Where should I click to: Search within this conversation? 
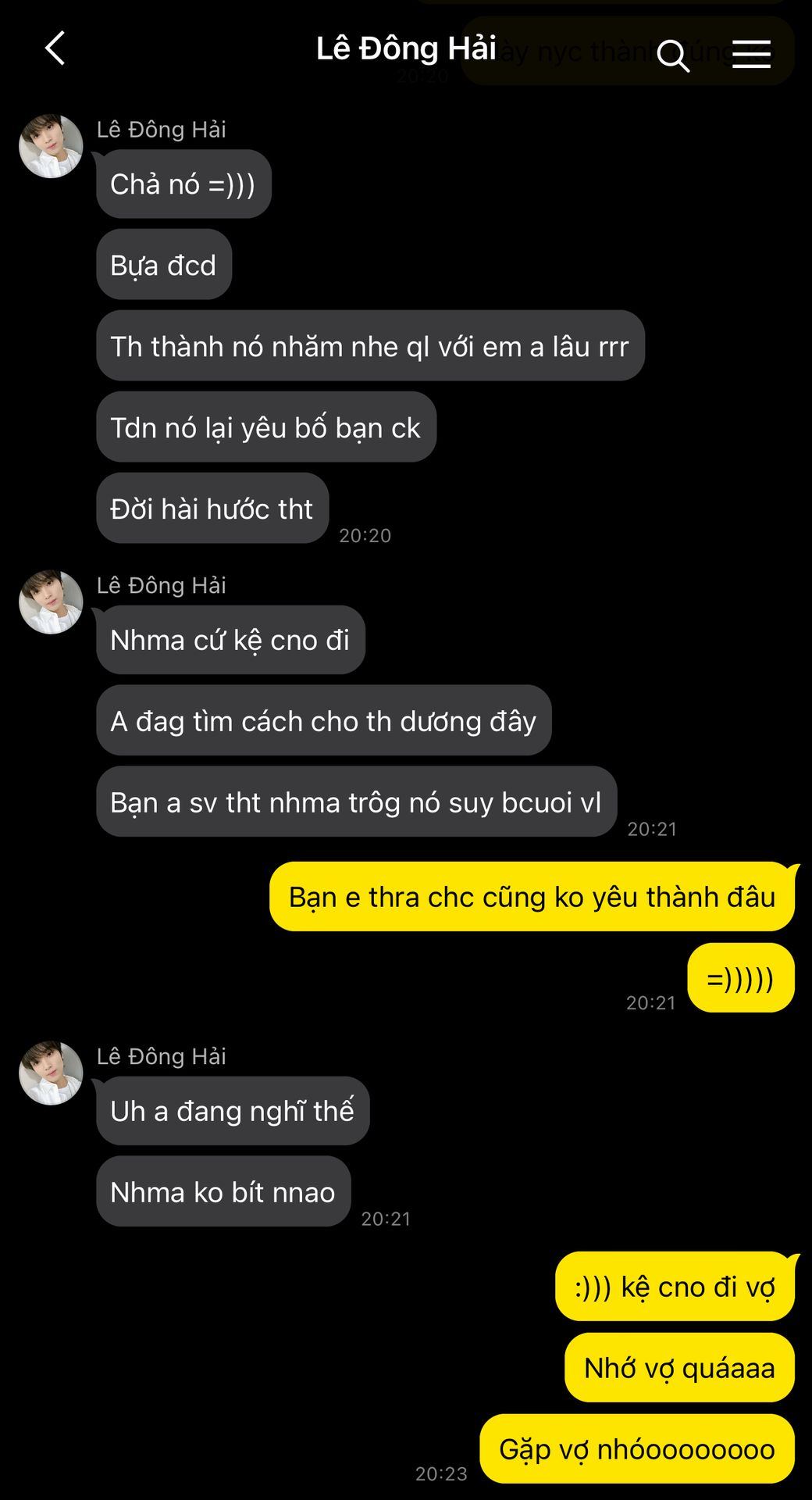672,55
